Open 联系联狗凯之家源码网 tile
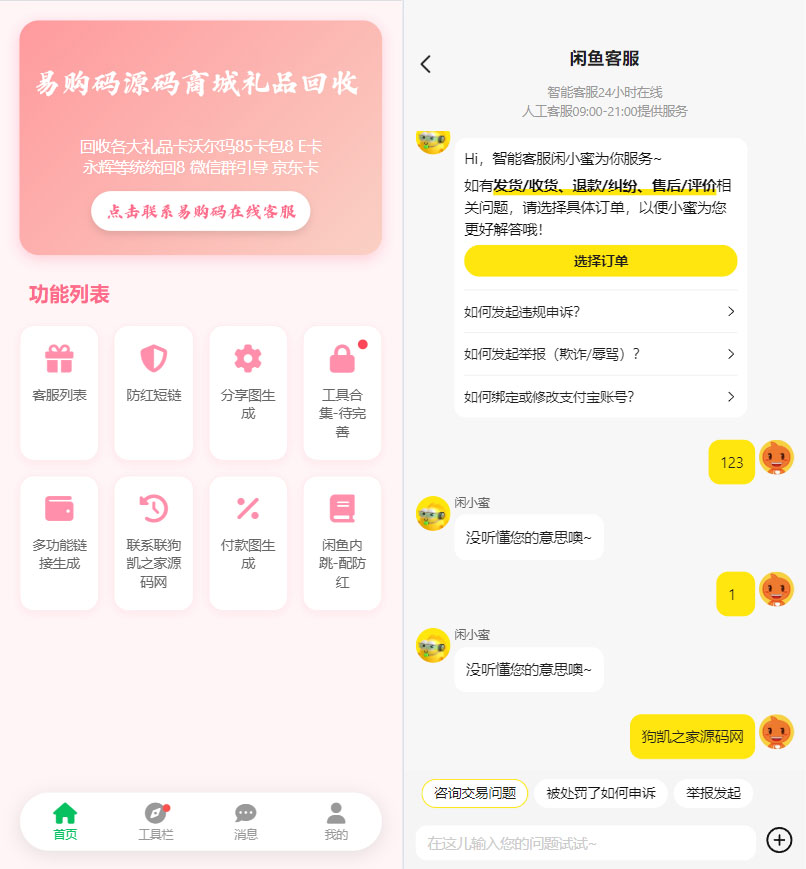This screenshot has height=869, width=806. (x=154, y=542)
